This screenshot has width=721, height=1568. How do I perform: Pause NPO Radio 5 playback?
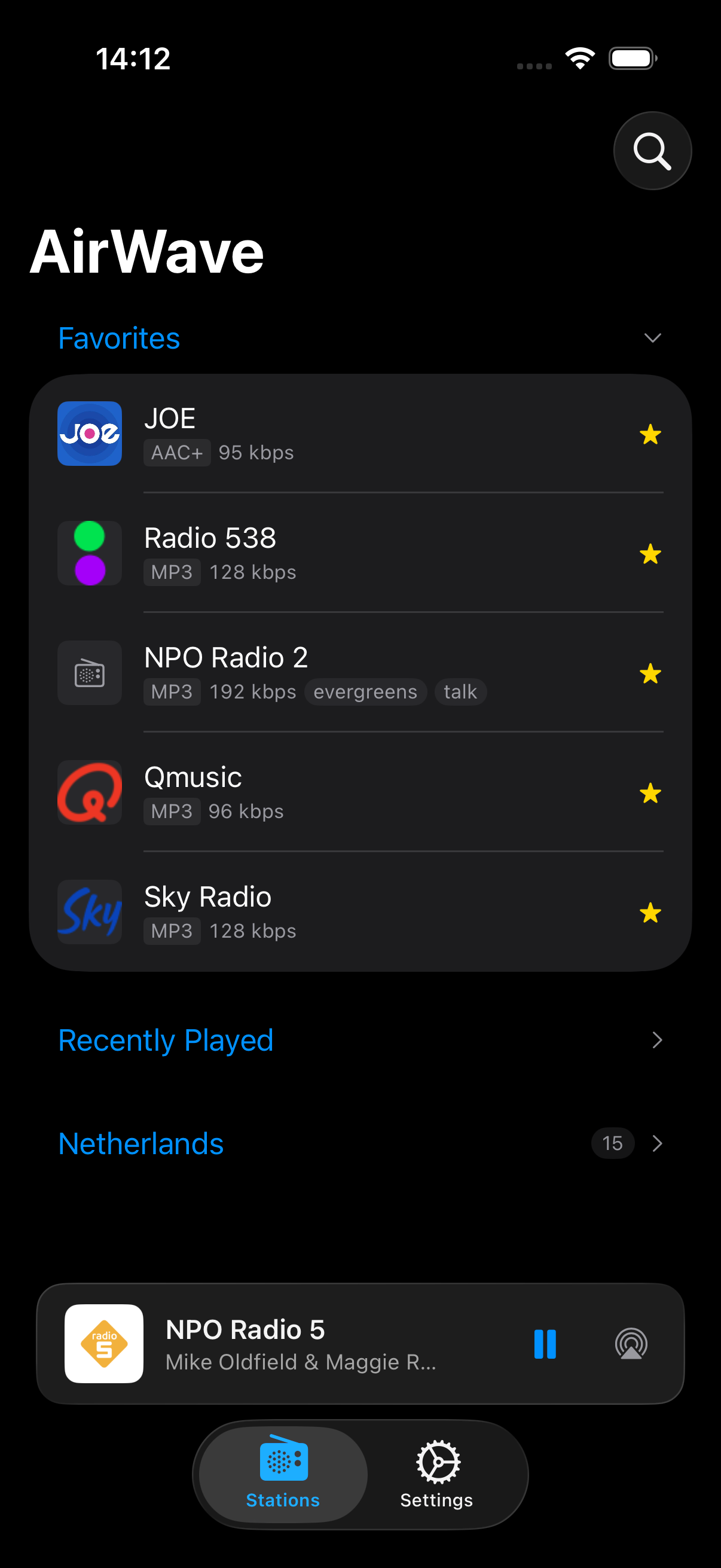pos(545,1344)
